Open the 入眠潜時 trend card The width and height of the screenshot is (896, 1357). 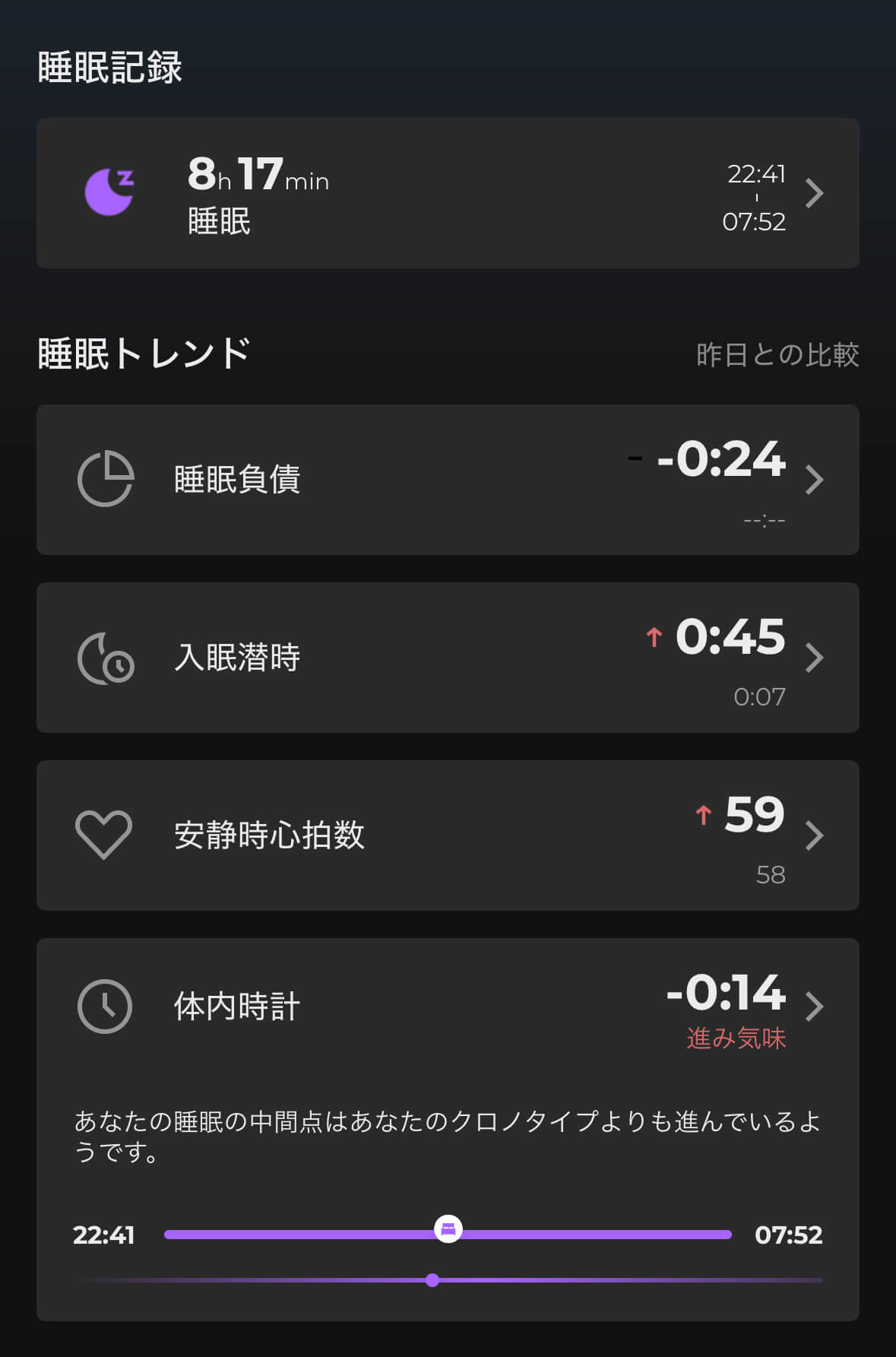point(448,658)
